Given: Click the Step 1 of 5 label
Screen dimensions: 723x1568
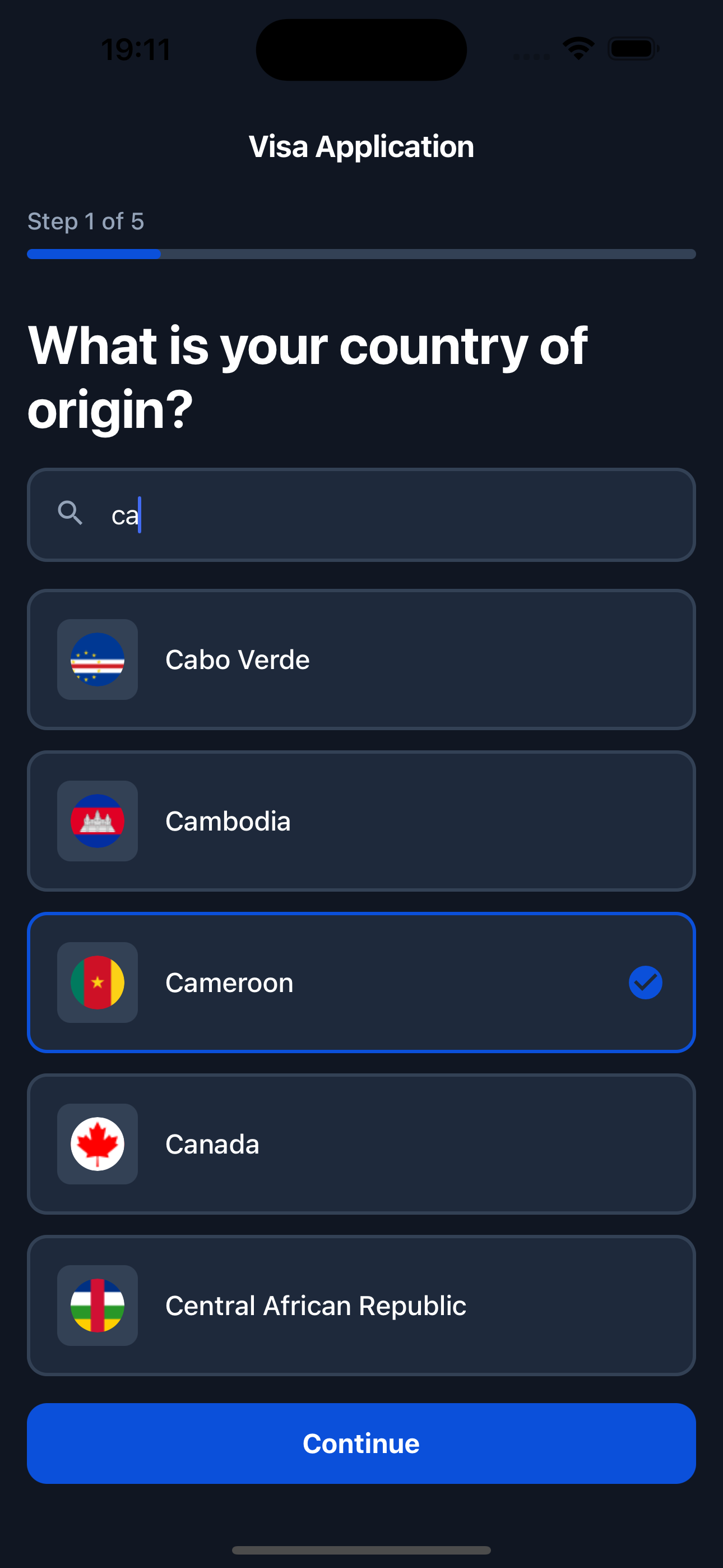Looking at the screenshot, I should [85, 222].
